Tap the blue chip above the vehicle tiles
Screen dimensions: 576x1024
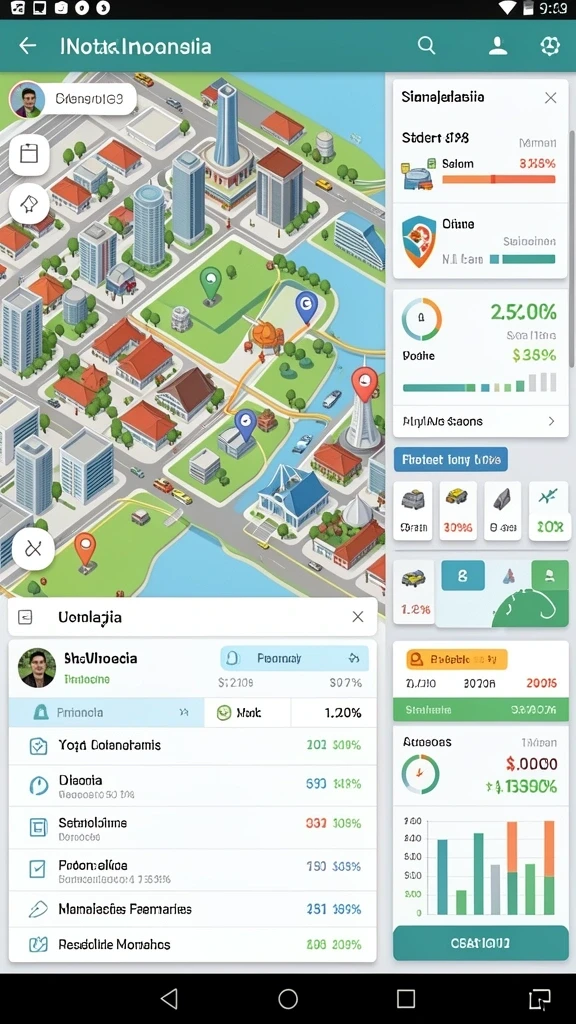(451, 460)
